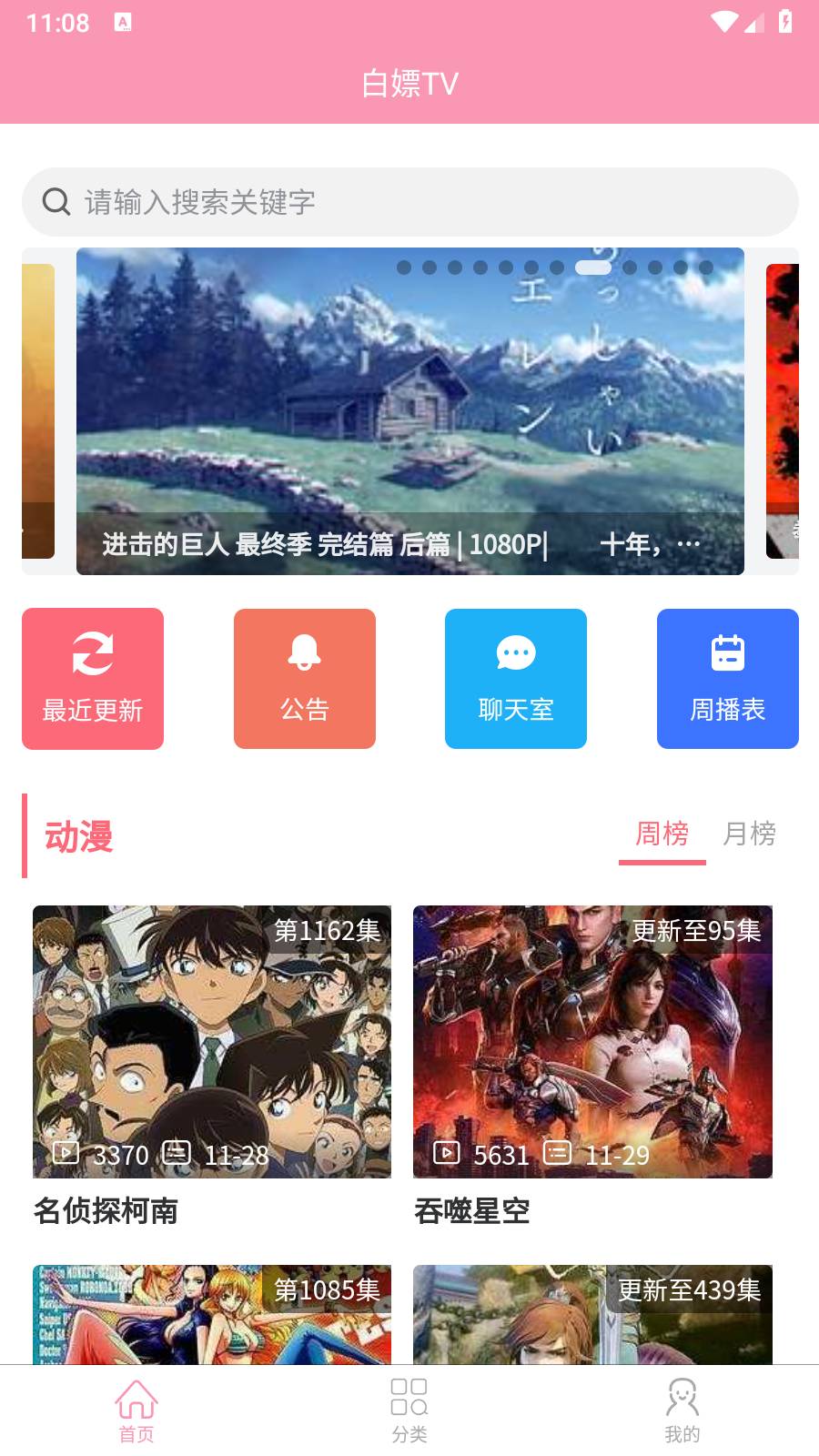The width and height of the screenshot is (819, 1456).
Task: Open the 我的 profile icon
Action: tap(681, 1397)
